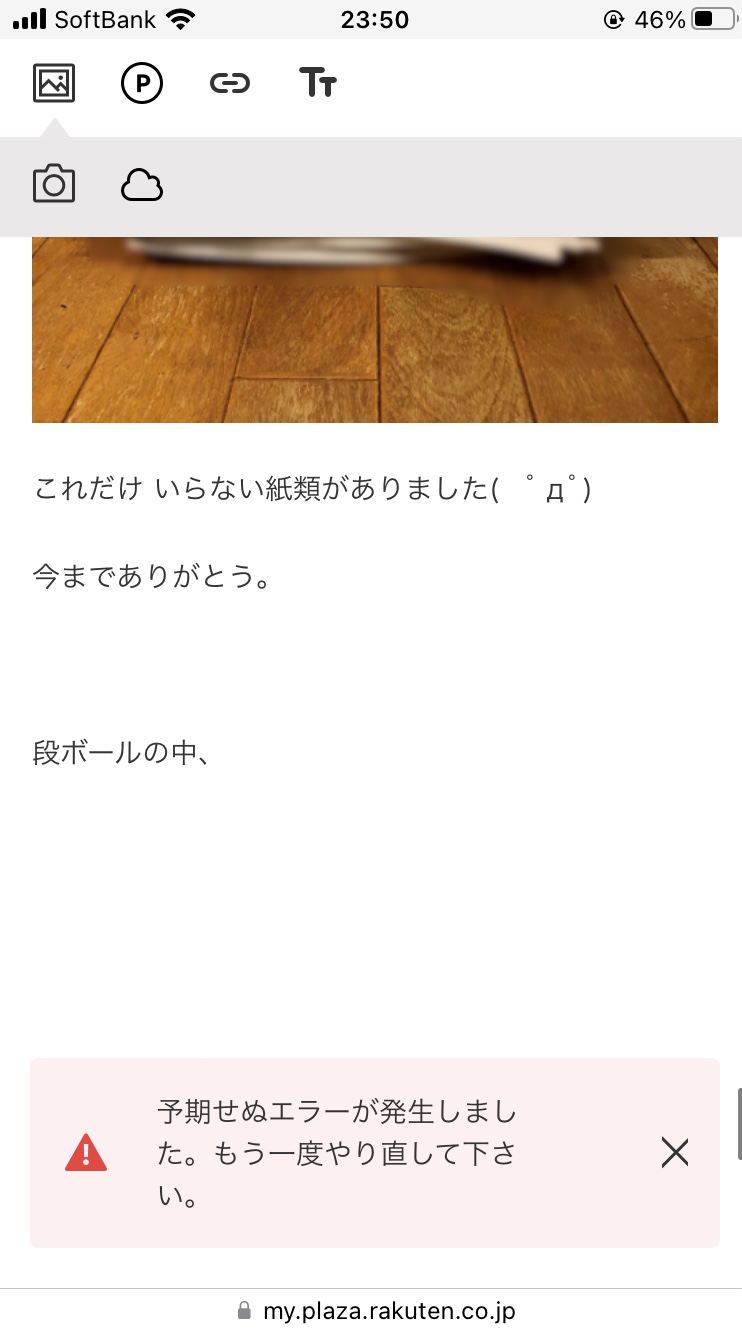Select the cloud icon for uploaded images

pyautogui.click(x=142, y=185)
